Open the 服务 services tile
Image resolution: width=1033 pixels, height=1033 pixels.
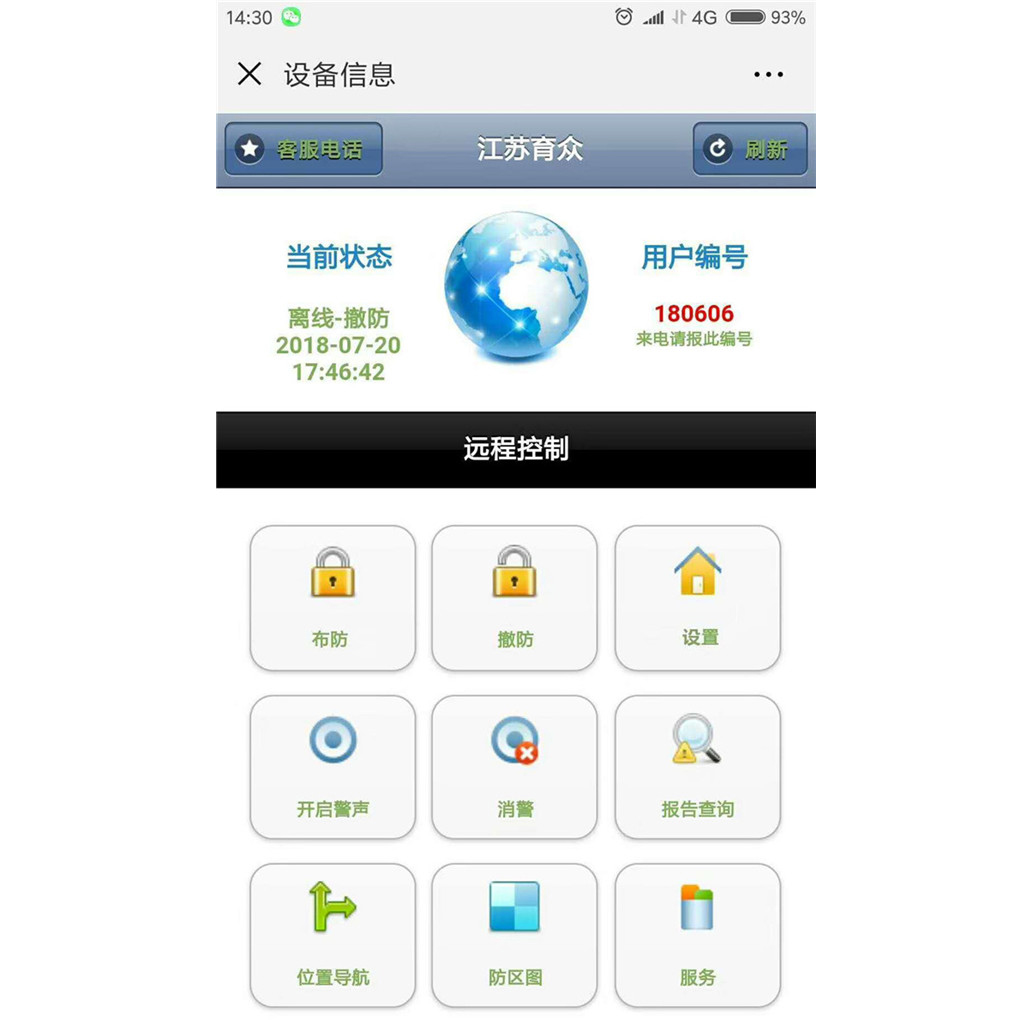[697, 935]
